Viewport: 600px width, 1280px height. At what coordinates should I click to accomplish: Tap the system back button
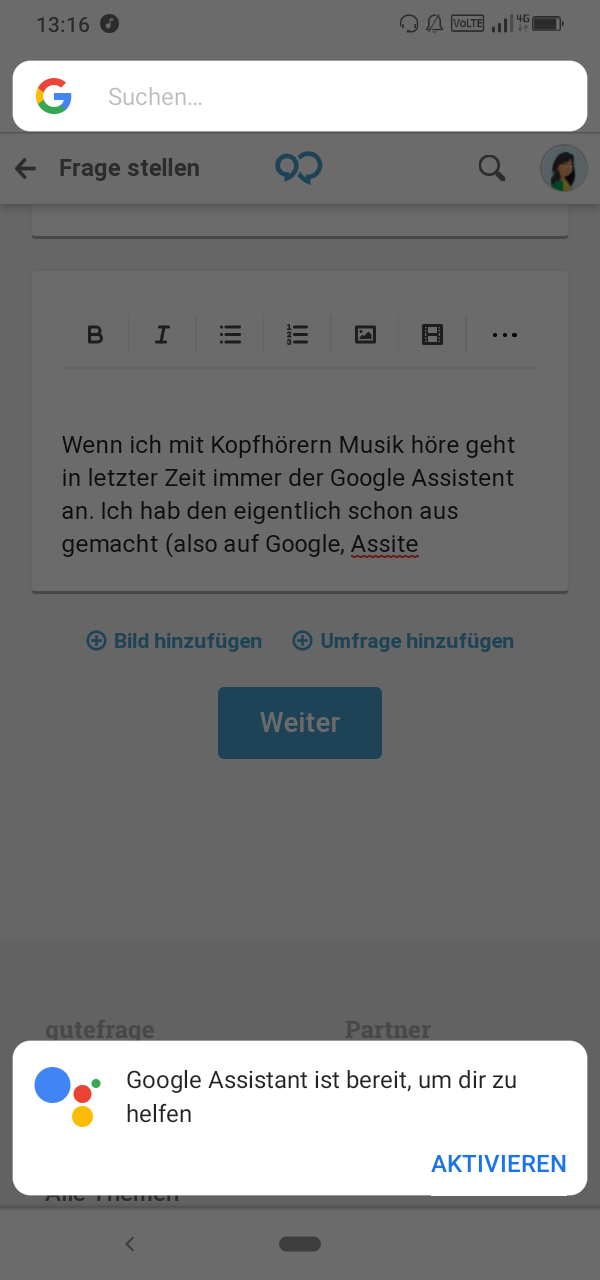tap(129, 1244)
